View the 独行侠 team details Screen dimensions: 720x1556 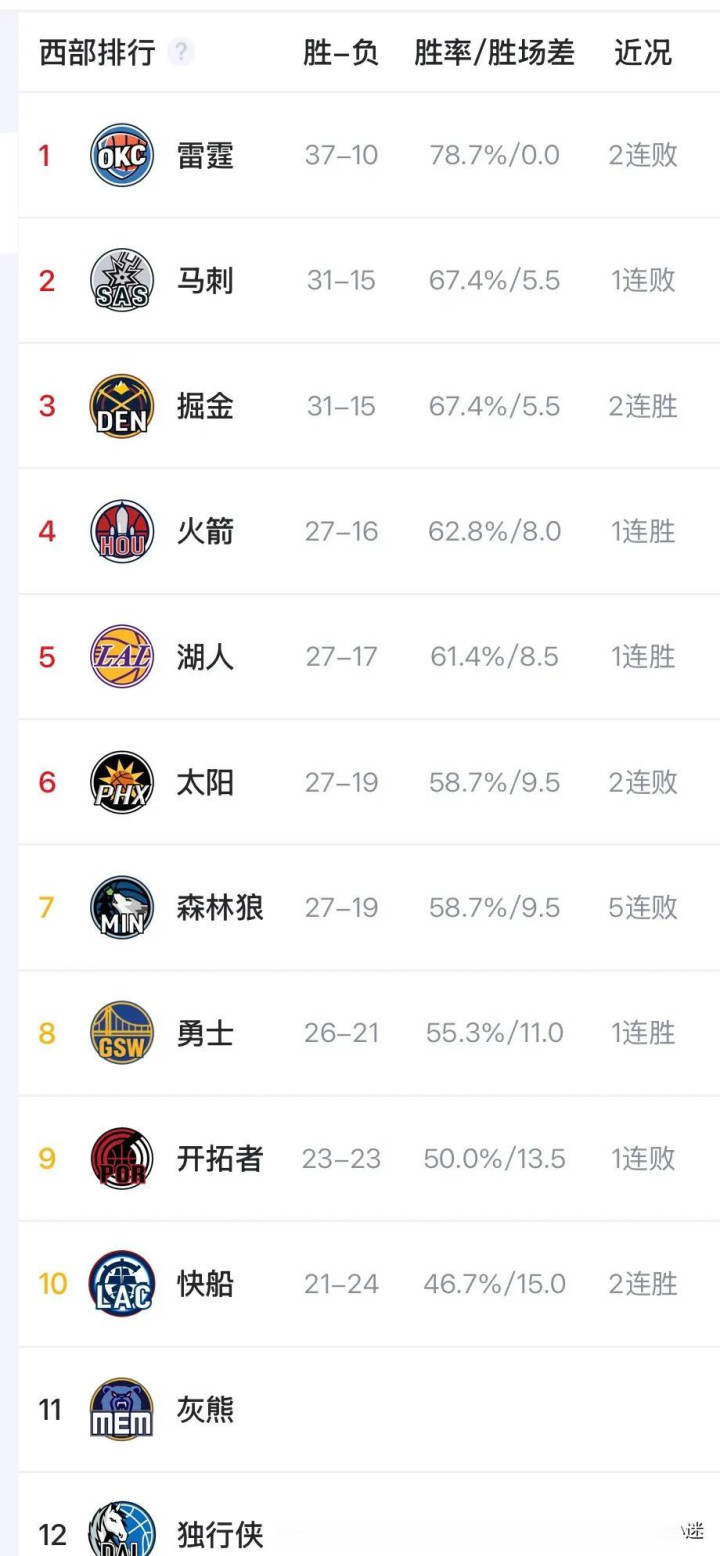coord(220,1533)
